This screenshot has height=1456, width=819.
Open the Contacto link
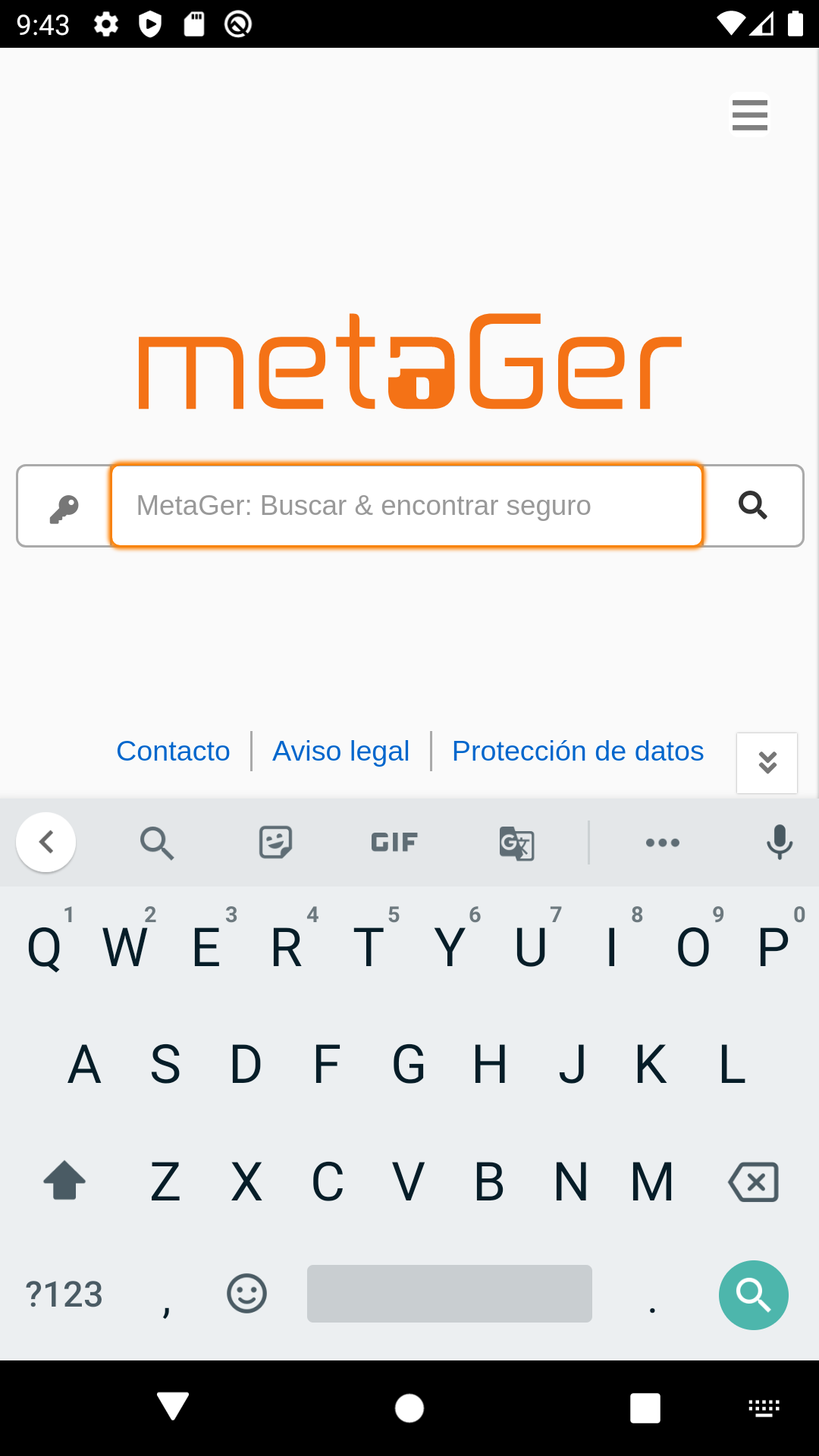click(173, 751)
